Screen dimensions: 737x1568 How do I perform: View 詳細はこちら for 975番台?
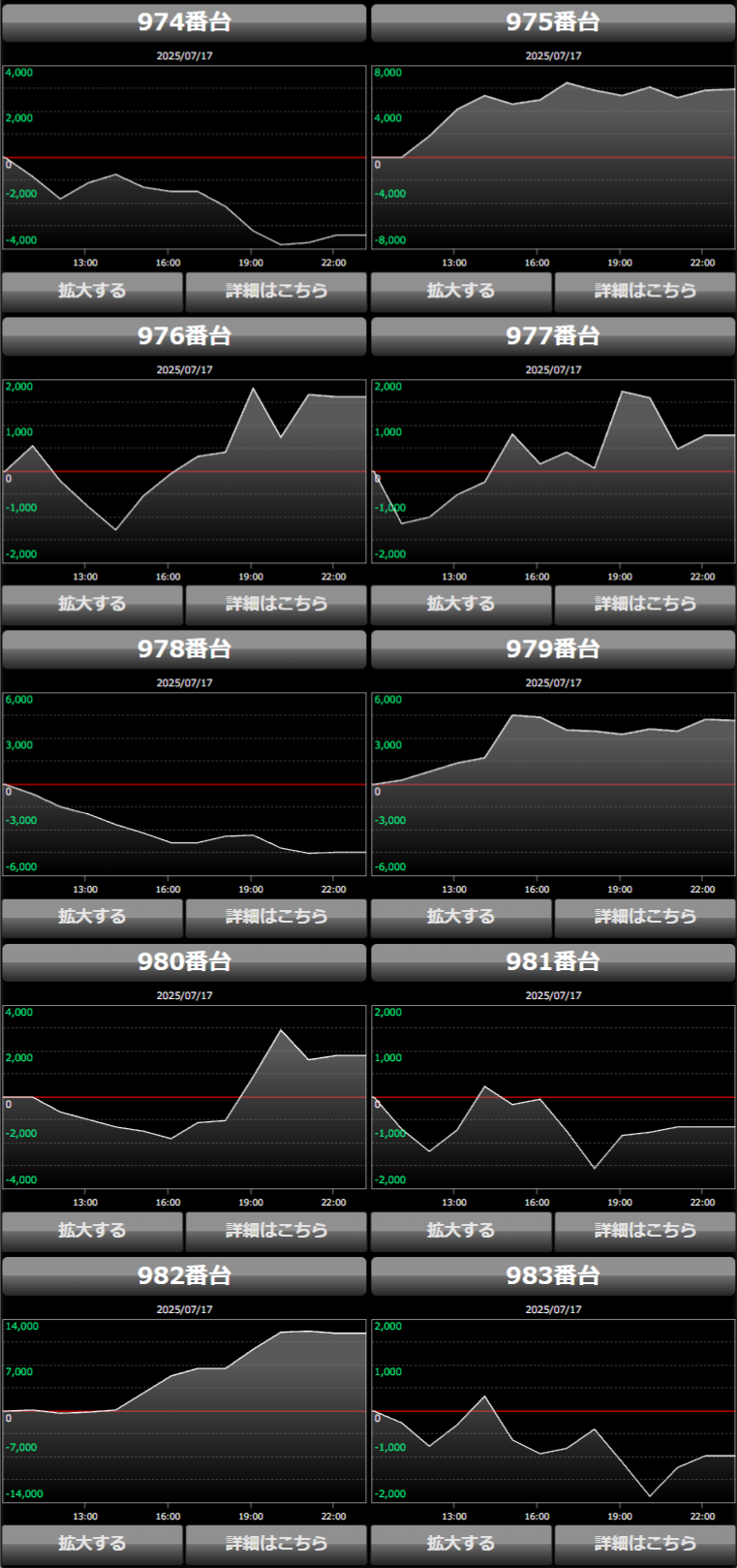[x=645, y=291]
